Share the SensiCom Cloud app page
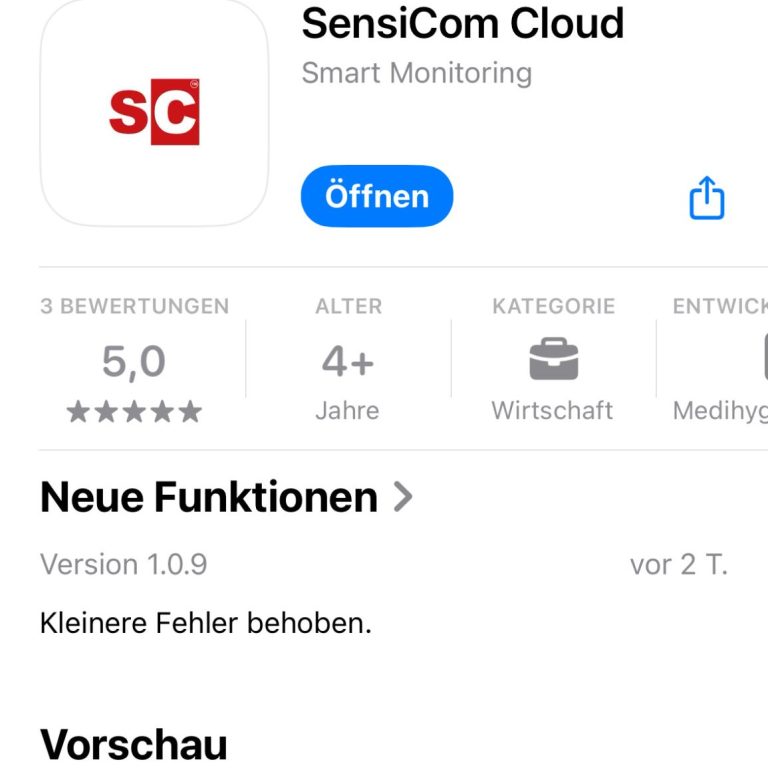This screenshot has height=768, width=768. (706, 198)
